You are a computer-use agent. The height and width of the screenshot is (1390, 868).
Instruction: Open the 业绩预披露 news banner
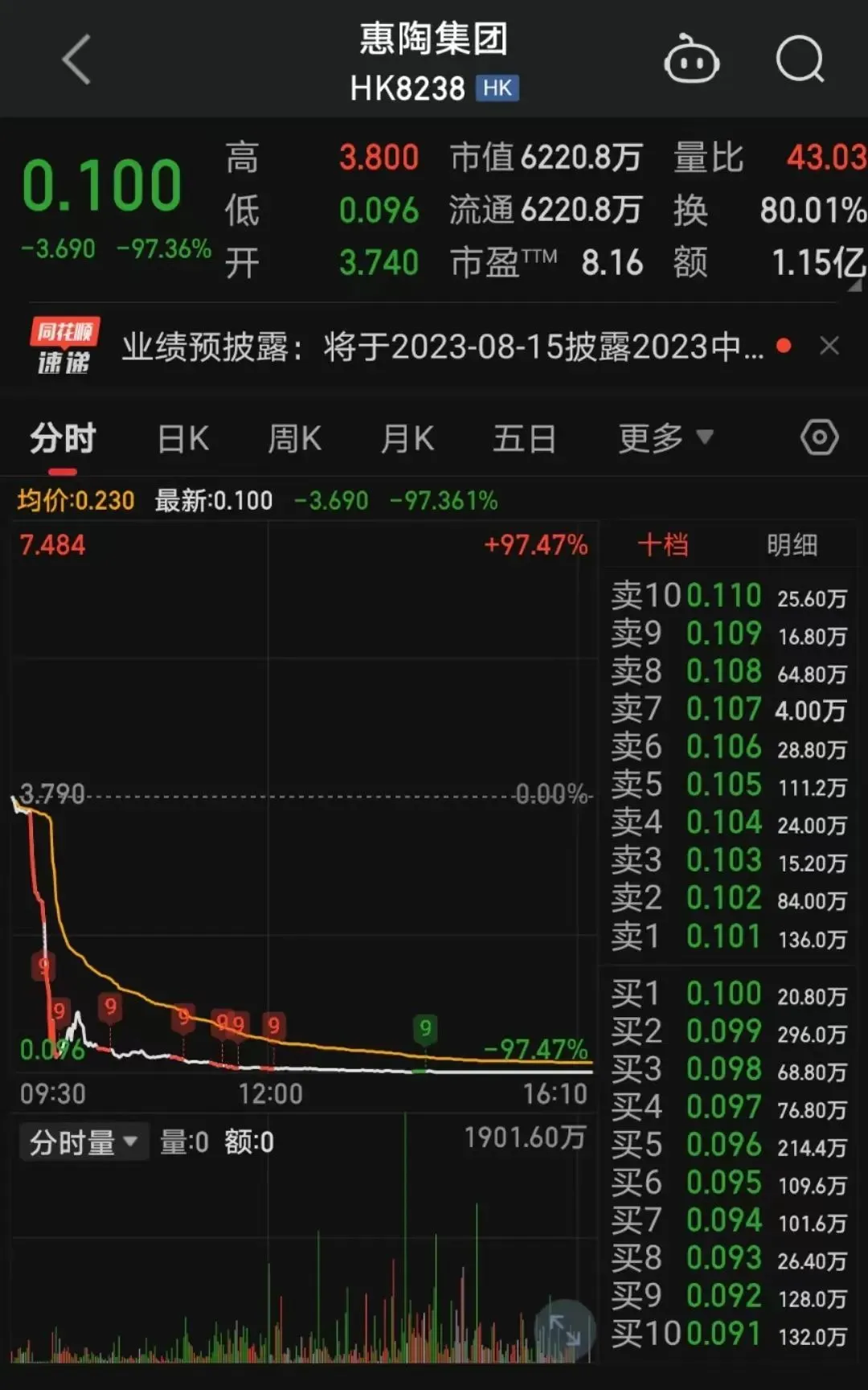coord(442,347)
